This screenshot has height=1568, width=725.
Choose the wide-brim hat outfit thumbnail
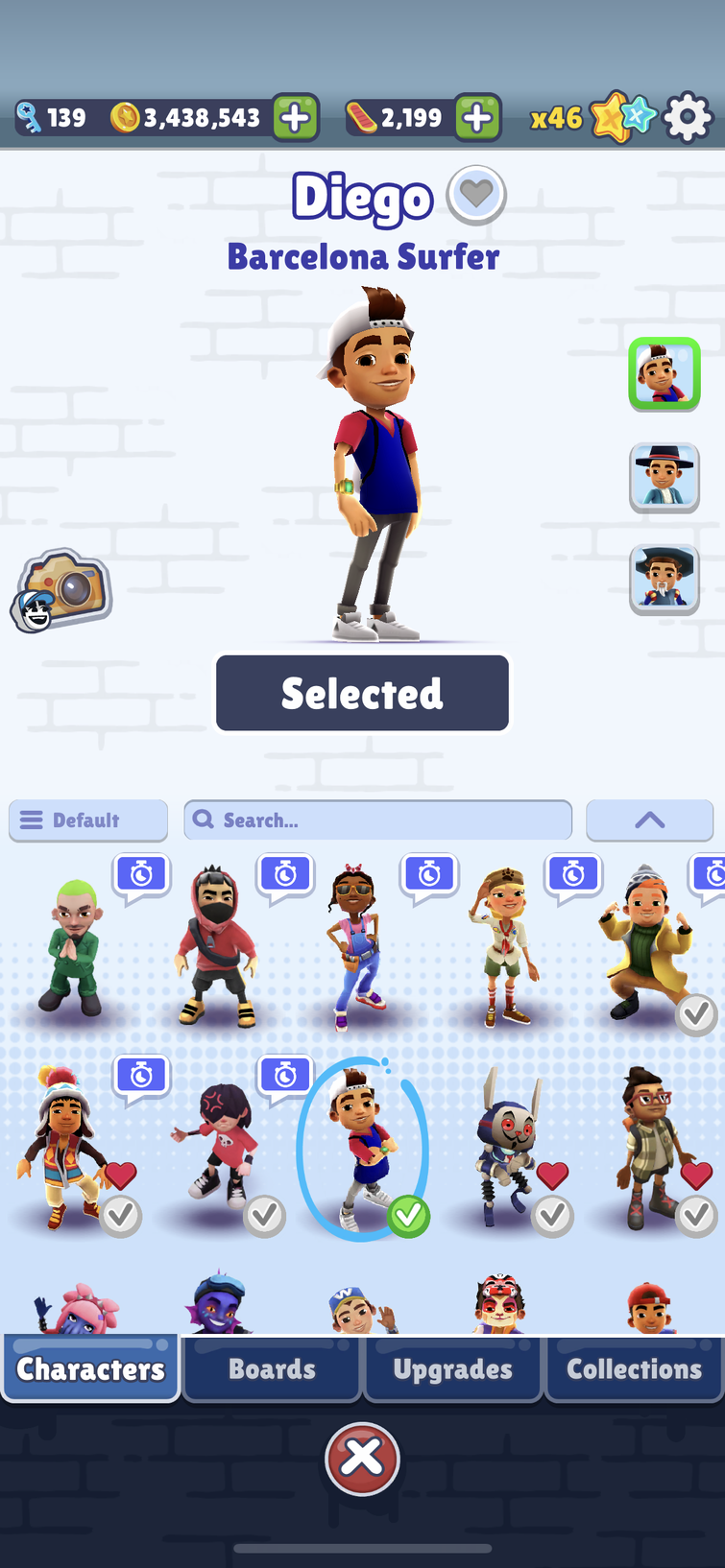664,477
